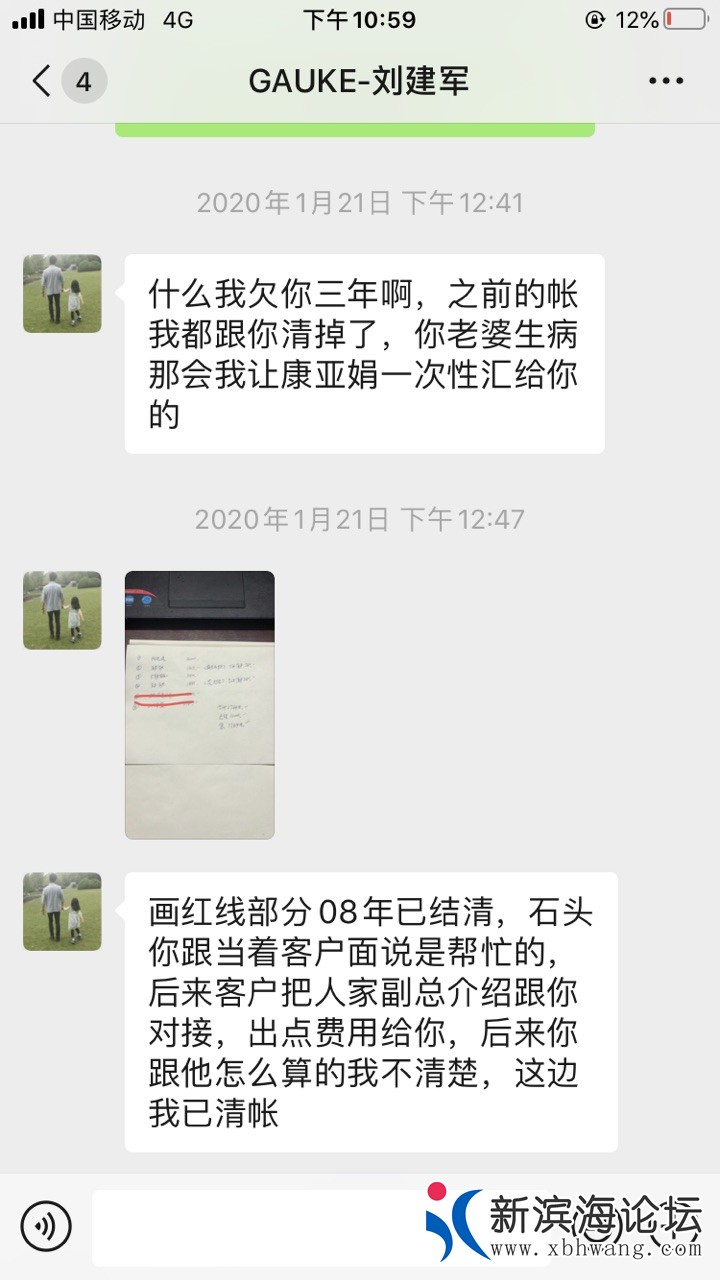Open sender's avatar beside the '什么我欠你三年啊' message
Screen dimensions: 720x1280
[62, 293]
